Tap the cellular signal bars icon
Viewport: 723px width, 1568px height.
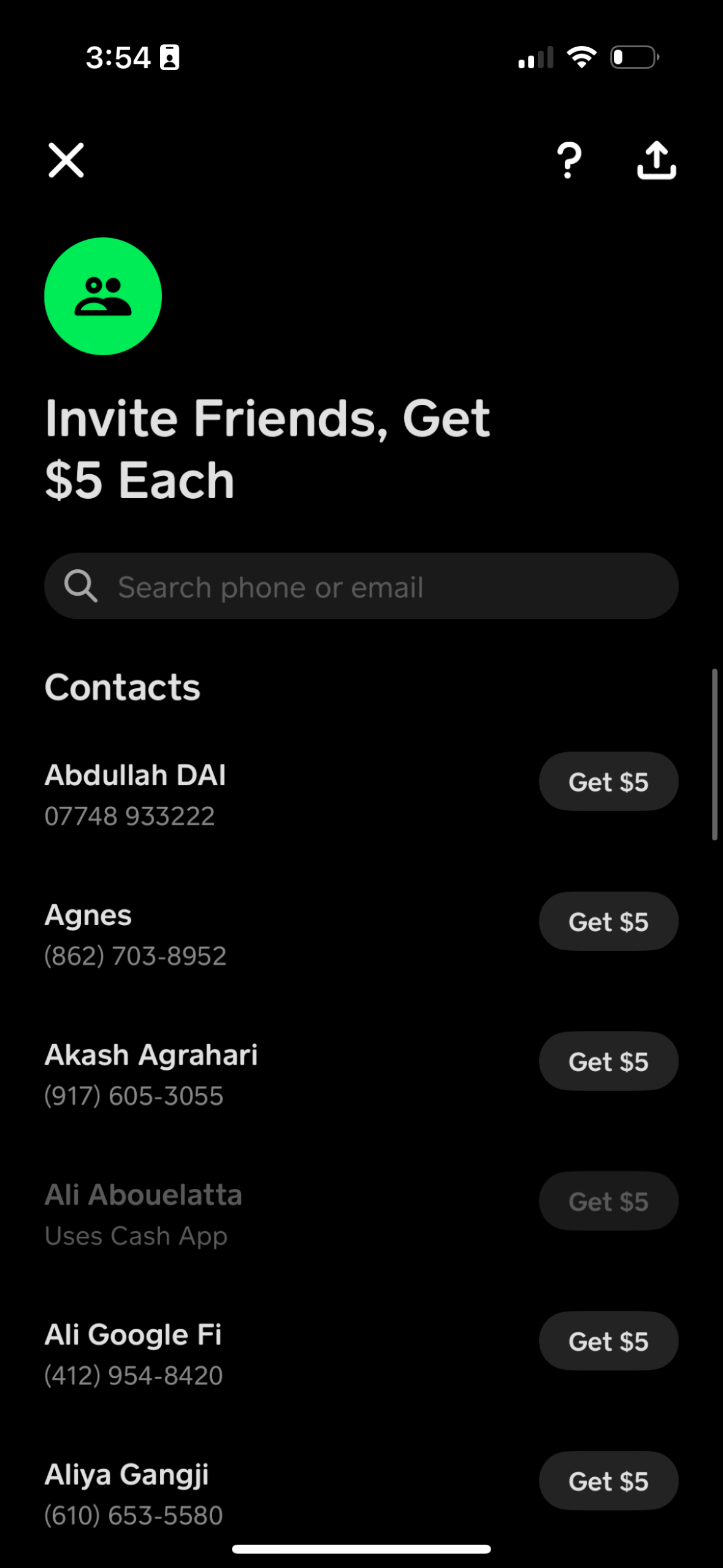[535, 57]
